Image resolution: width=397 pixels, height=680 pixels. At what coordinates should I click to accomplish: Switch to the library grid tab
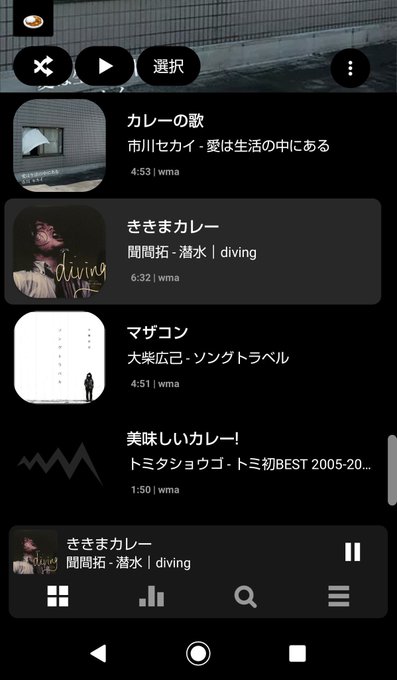[x=58, y=596]
